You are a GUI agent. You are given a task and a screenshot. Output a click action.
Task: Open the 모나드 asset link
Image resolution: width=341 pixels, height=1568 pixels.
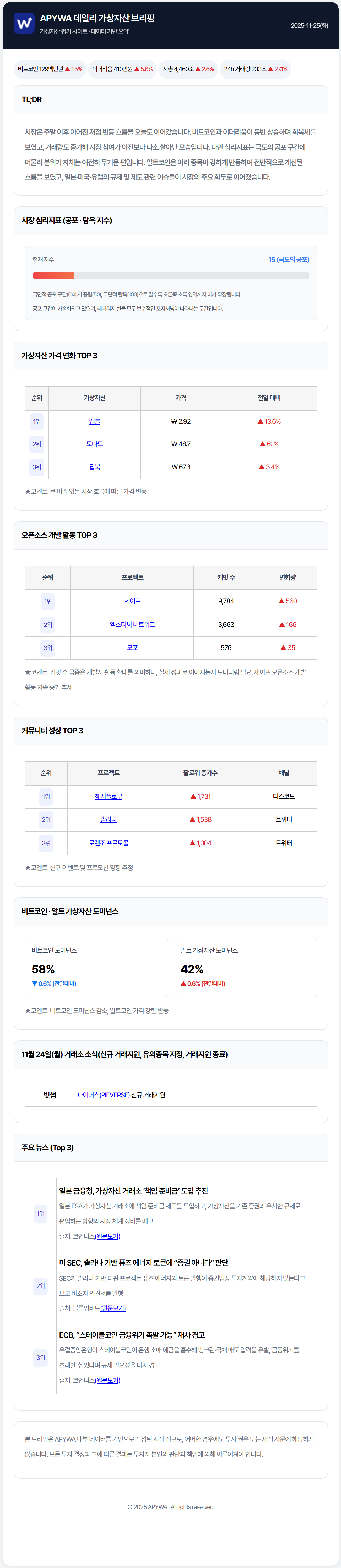tap(94, 444)
